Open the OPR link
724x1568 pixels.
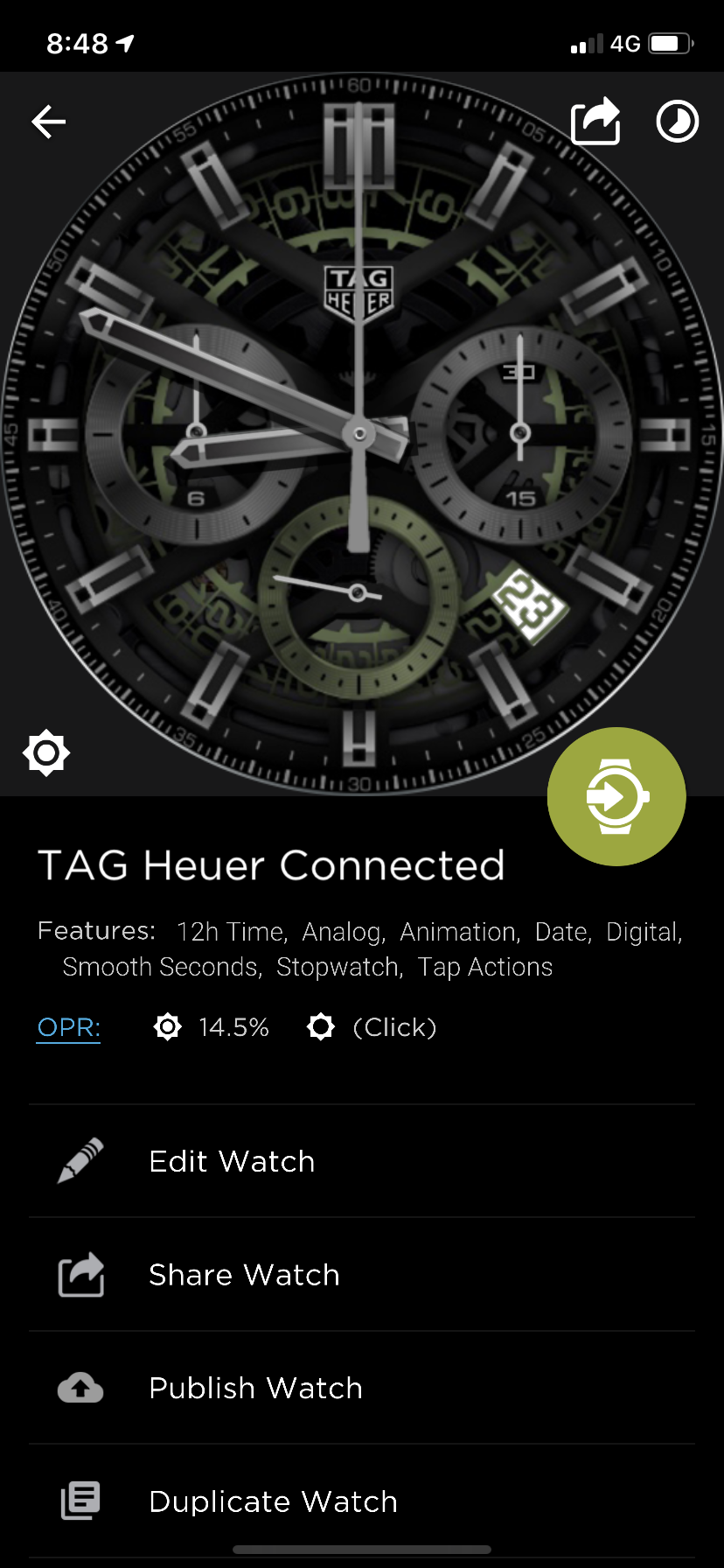69,1027
